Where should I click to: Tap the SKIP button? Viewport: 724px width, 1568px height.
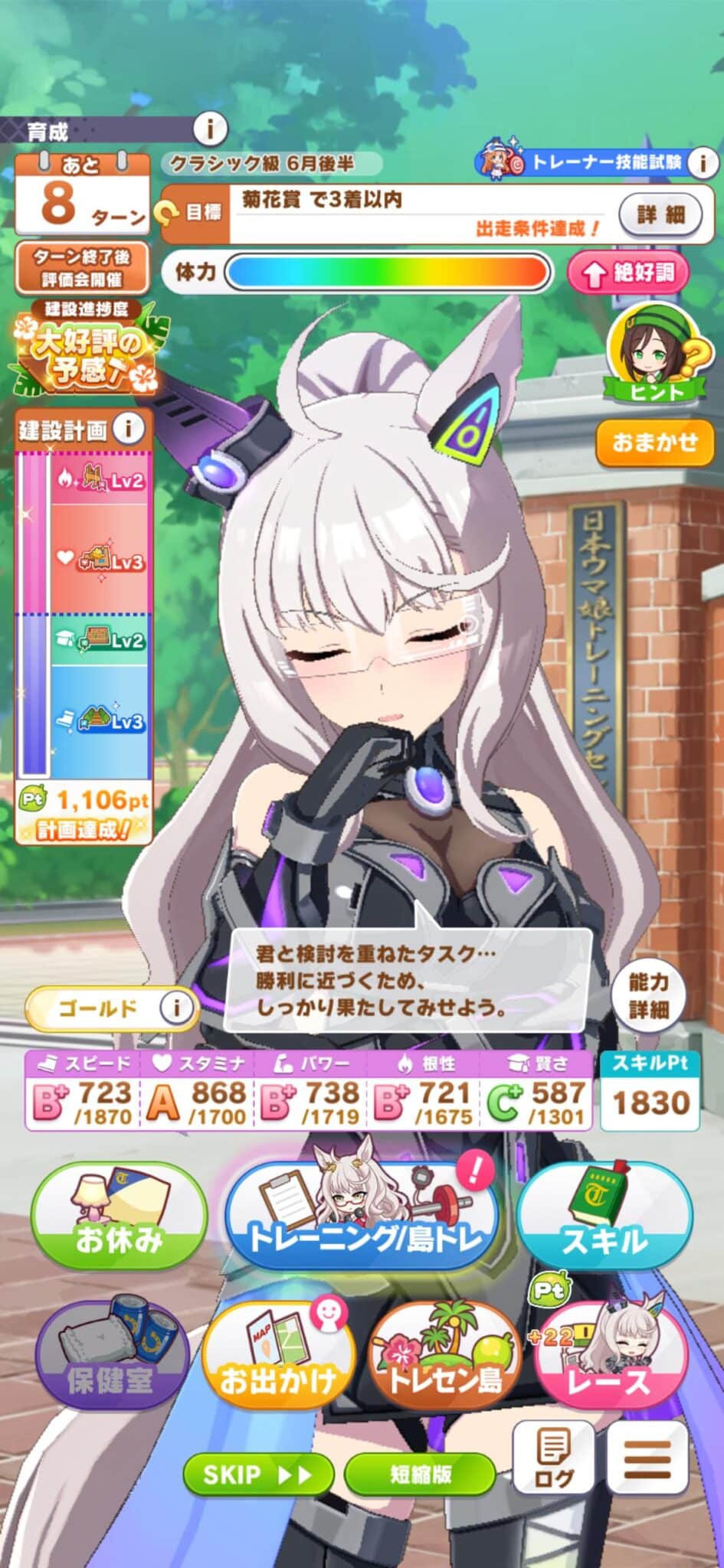pos(257,1475)
